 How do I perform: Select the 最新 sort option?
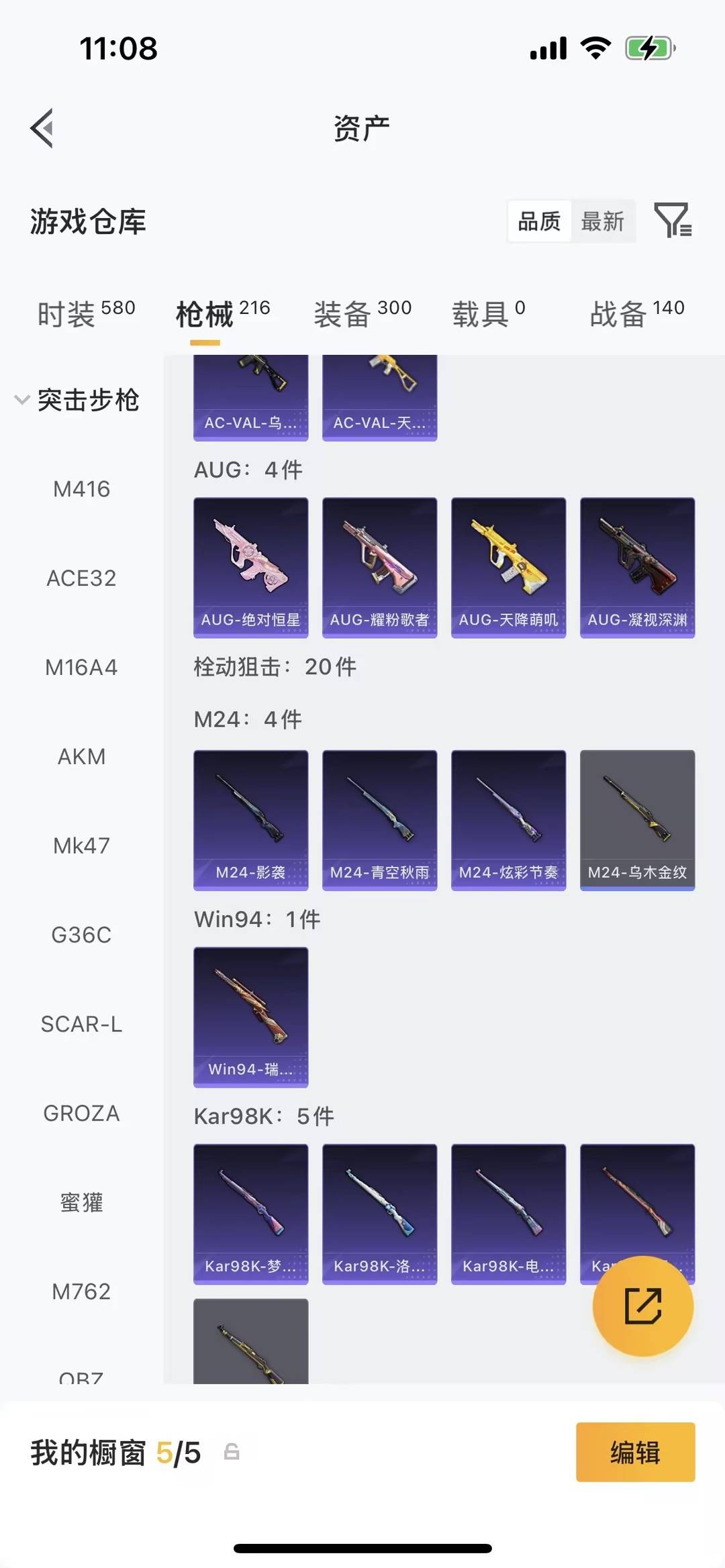[603, 220]
